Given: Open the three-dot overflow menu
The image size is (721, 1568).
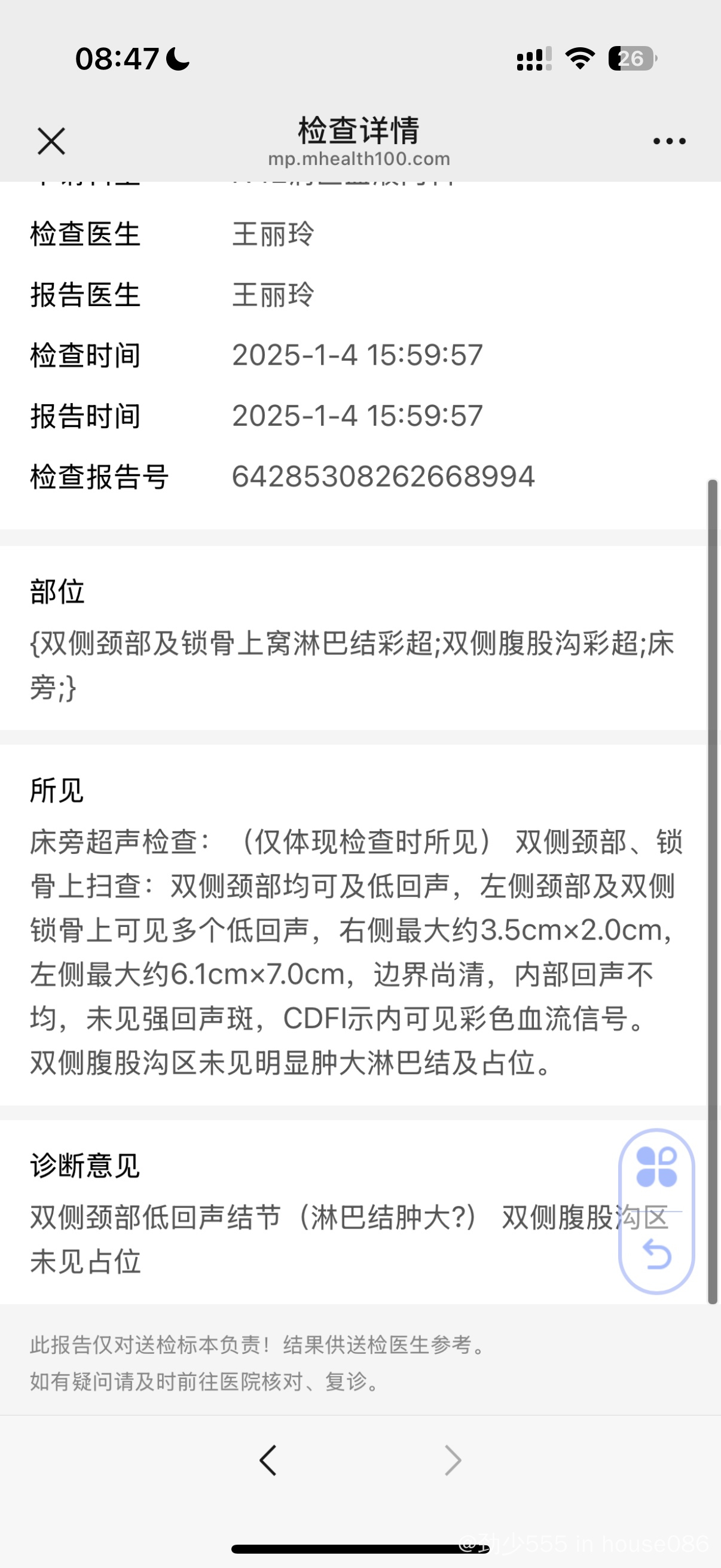Looking at the screenshot, I should pyautogui.click(x=668, y=141).
